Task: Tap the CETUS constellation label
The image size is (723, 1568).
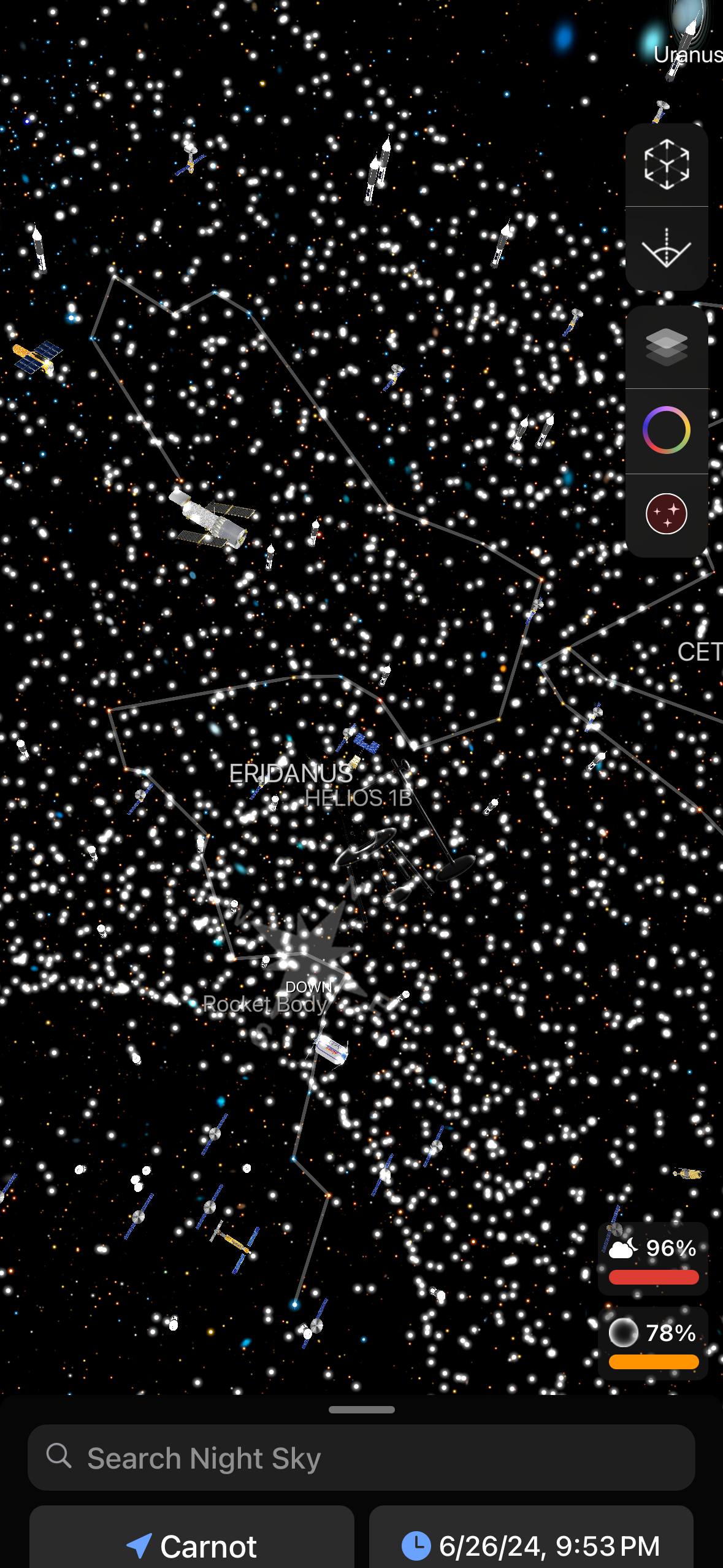Action: tap(702, 652)
